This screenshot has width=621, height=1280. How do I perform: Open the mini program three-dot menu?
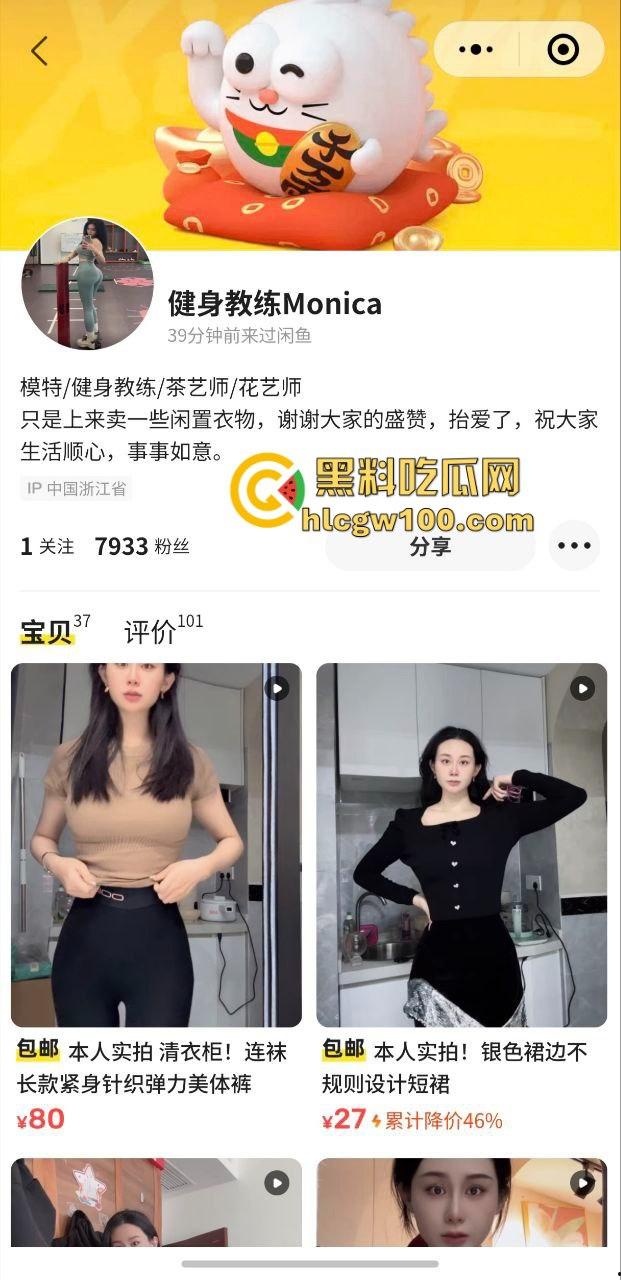pos(476,49)
